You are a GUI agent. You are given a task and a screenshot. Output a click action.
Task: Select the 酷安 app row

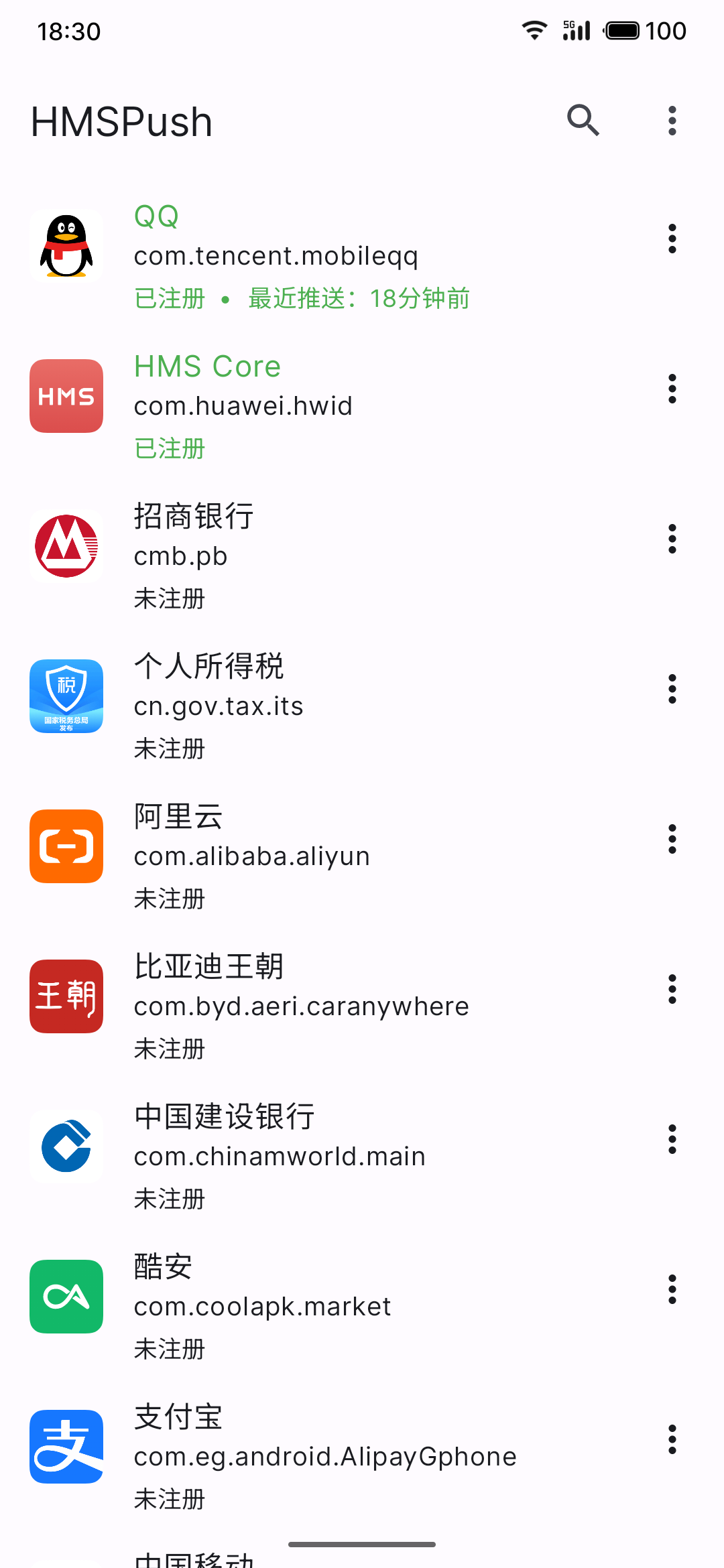(362, 1306)
